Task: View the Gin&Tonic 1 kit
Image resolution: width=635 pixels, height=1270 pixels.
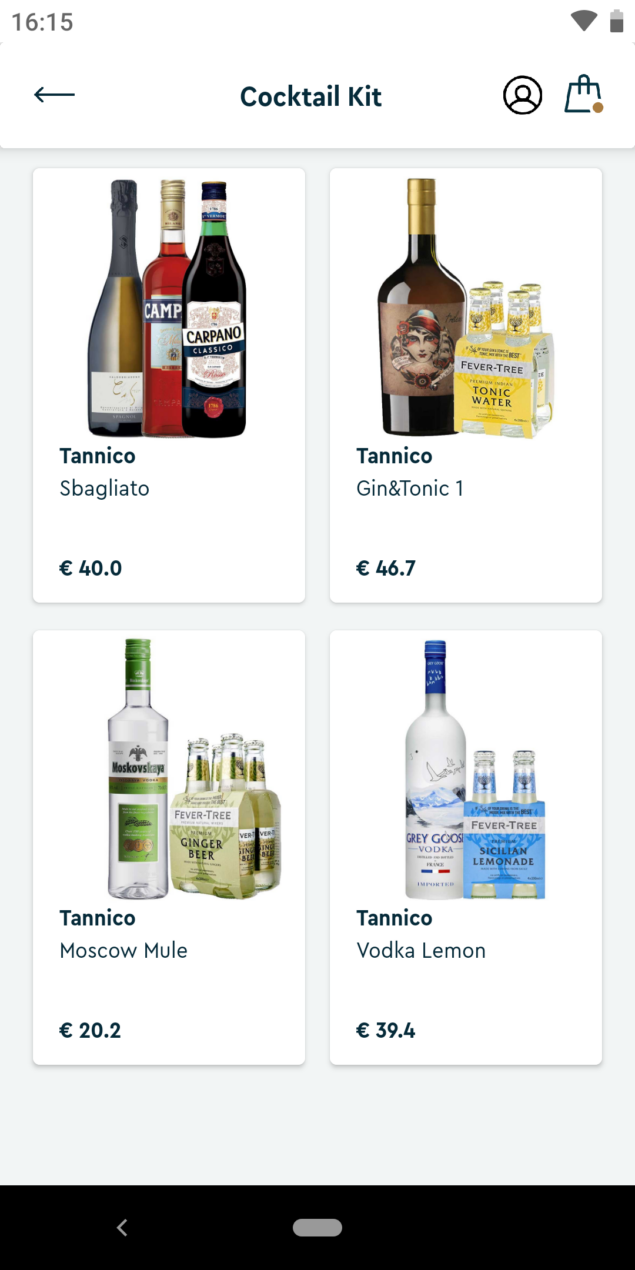Action: (x=466, y=385)
